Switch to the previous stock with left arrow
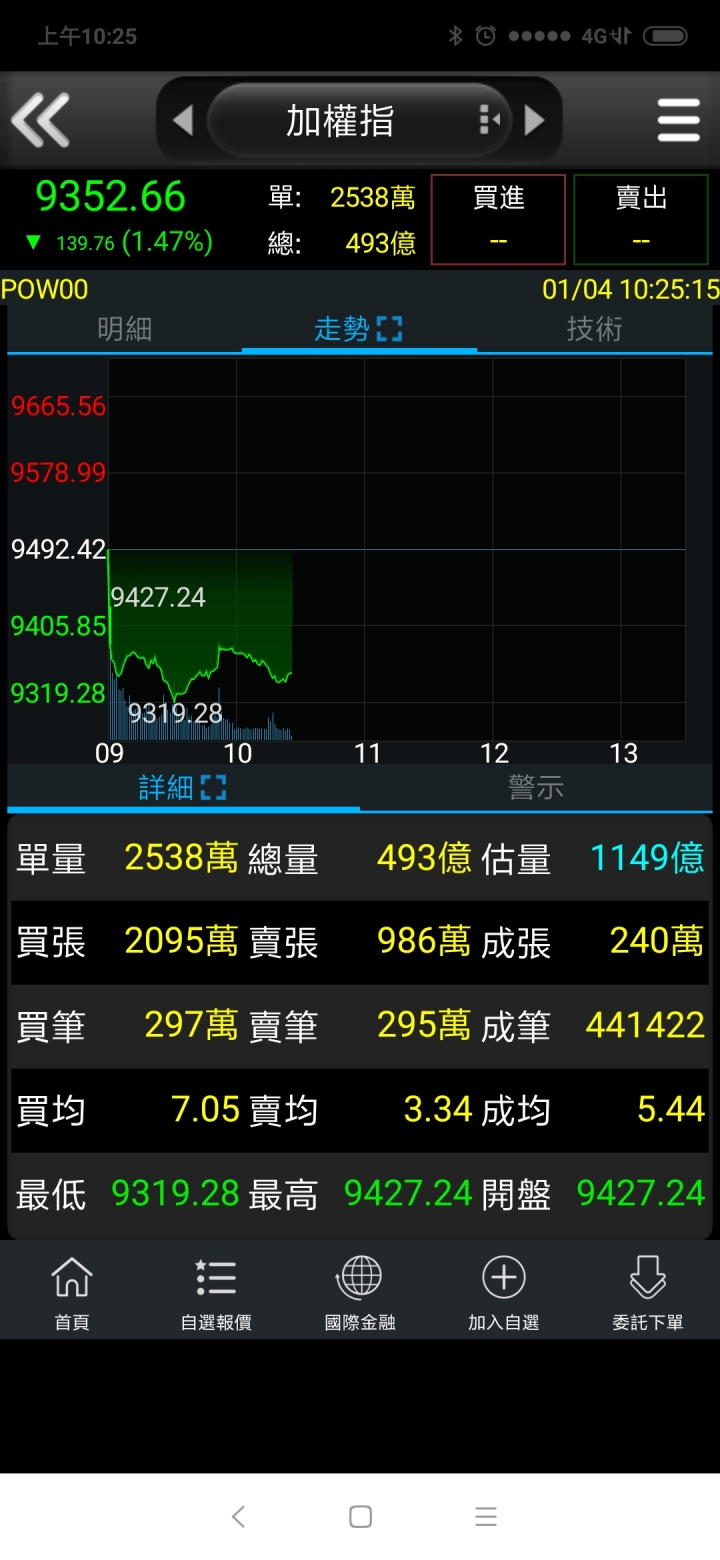The image size is (720, 1560). point(182,121)
